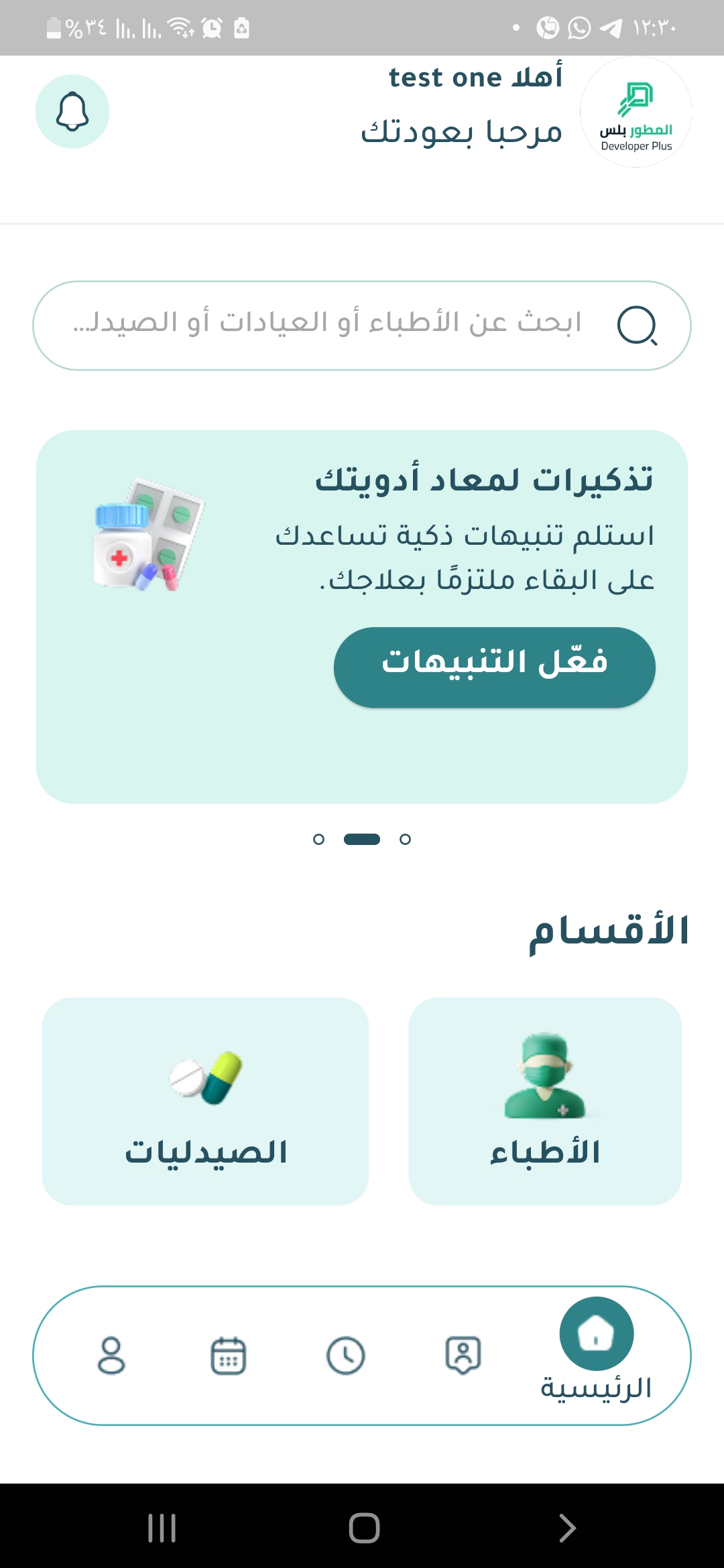Tap the Developer Plus profile avatar
Viewport: 724px width, 1568px height.
click(x=636, y=111)
